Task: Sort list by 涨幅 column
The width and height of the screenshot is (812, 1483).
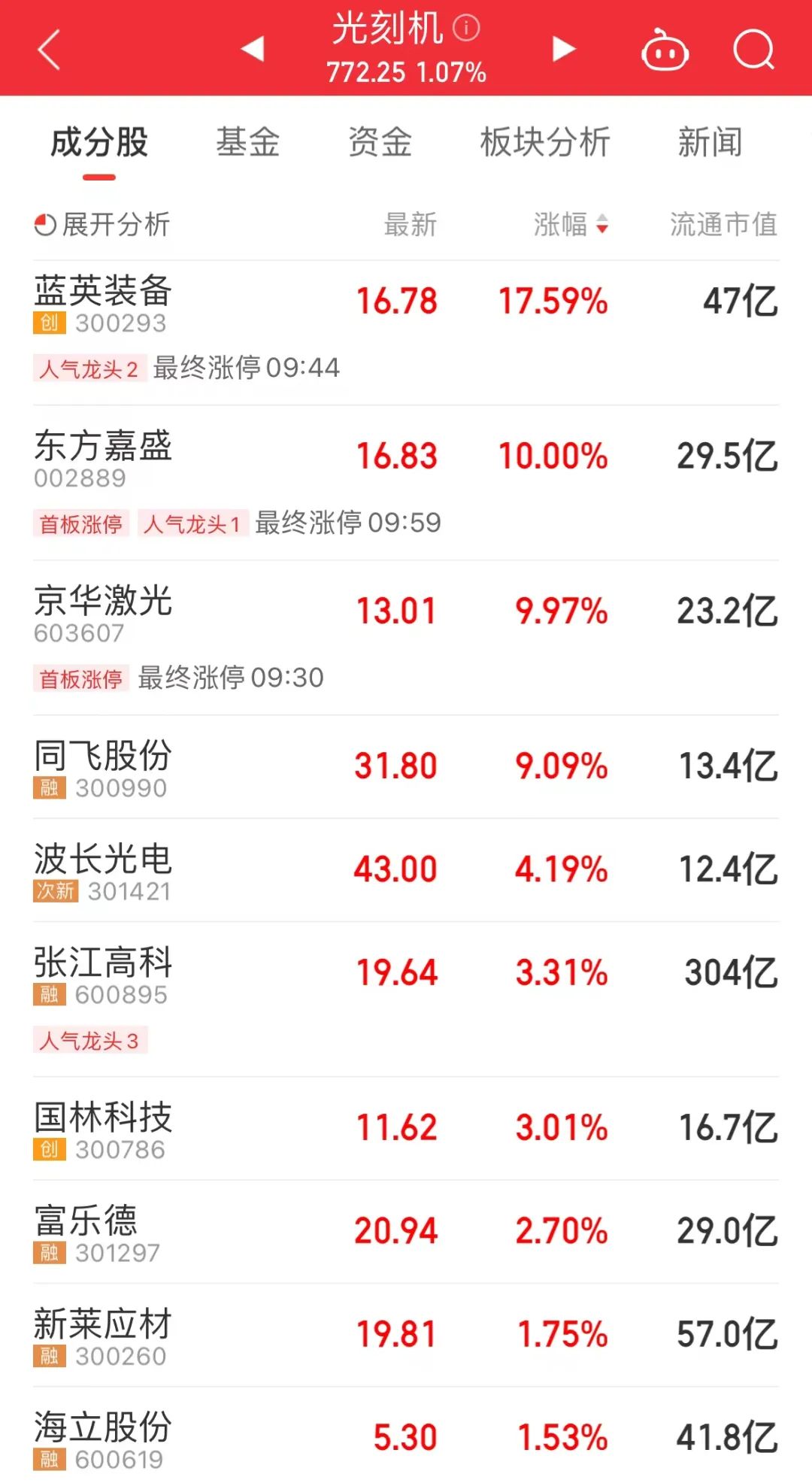Action: point(571,224)
